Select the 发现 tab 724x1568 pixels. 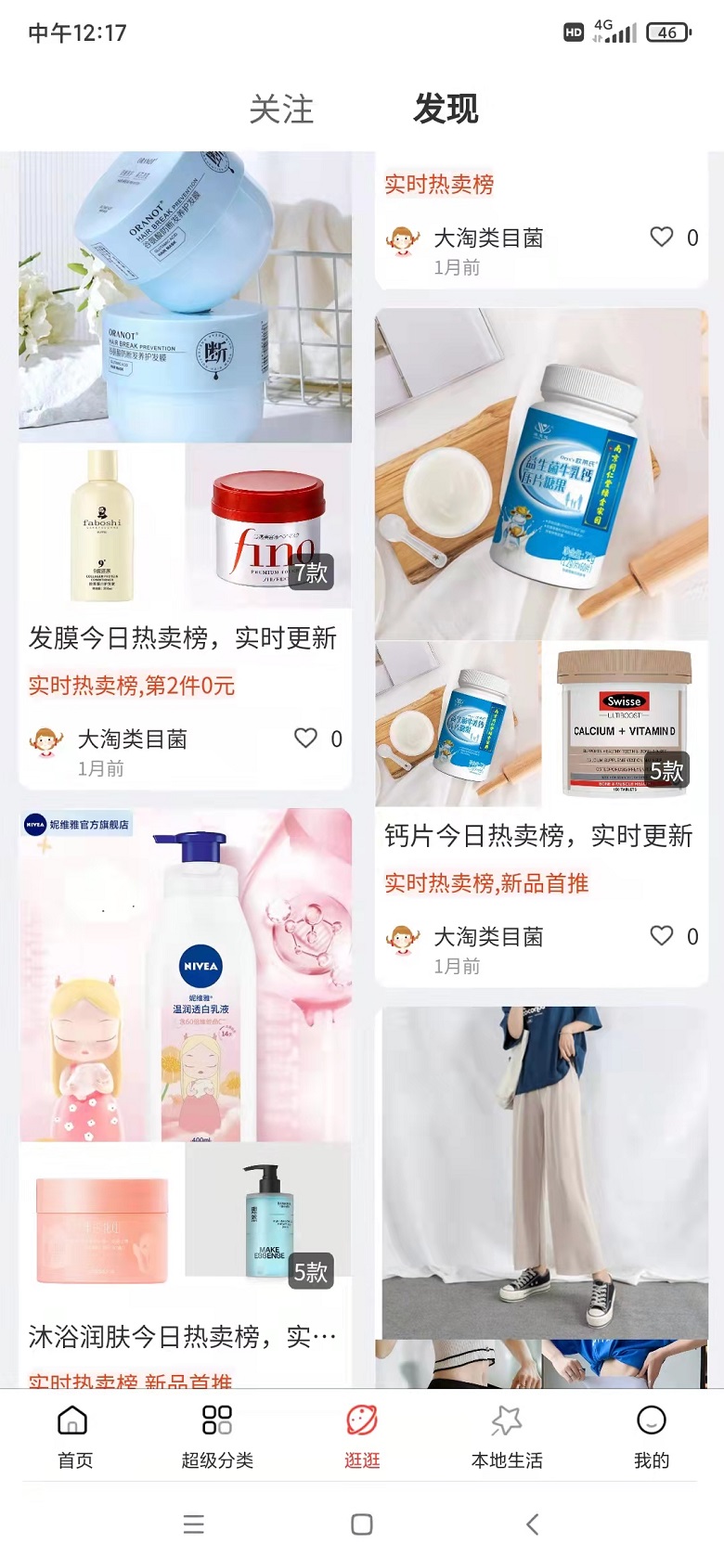[446, 109]
